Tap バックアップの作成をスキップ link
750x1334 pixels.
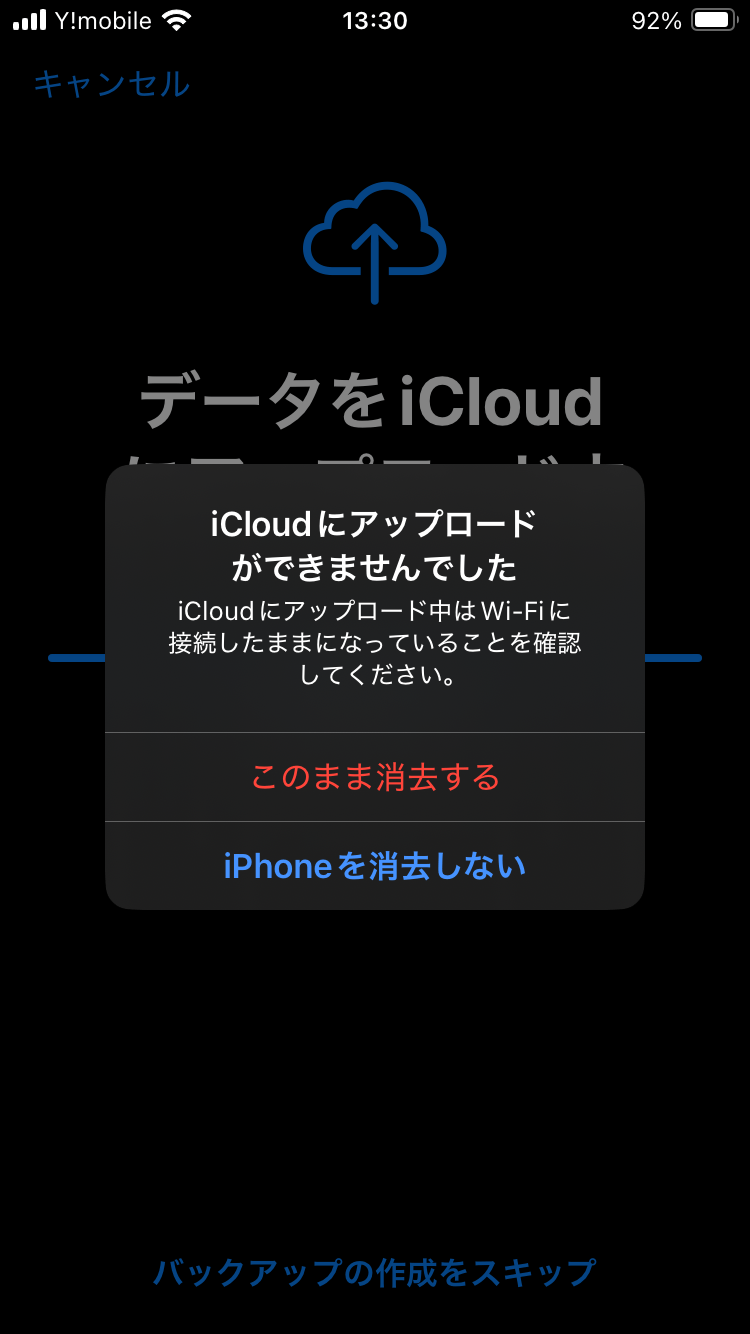(374, 1273)
